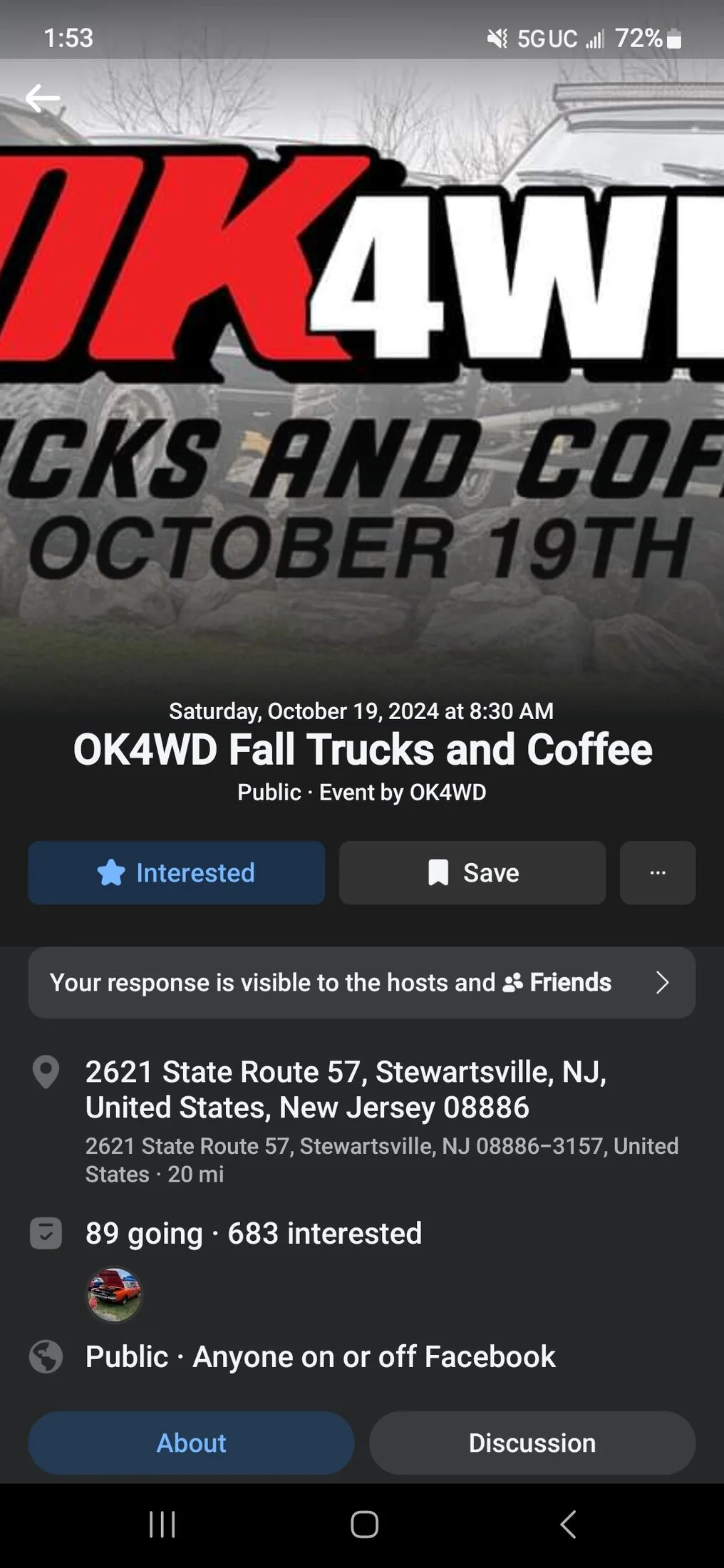Open the 2621 State Route 57 location
This screenshot has width=724, height=1568.
(346, 1090)
